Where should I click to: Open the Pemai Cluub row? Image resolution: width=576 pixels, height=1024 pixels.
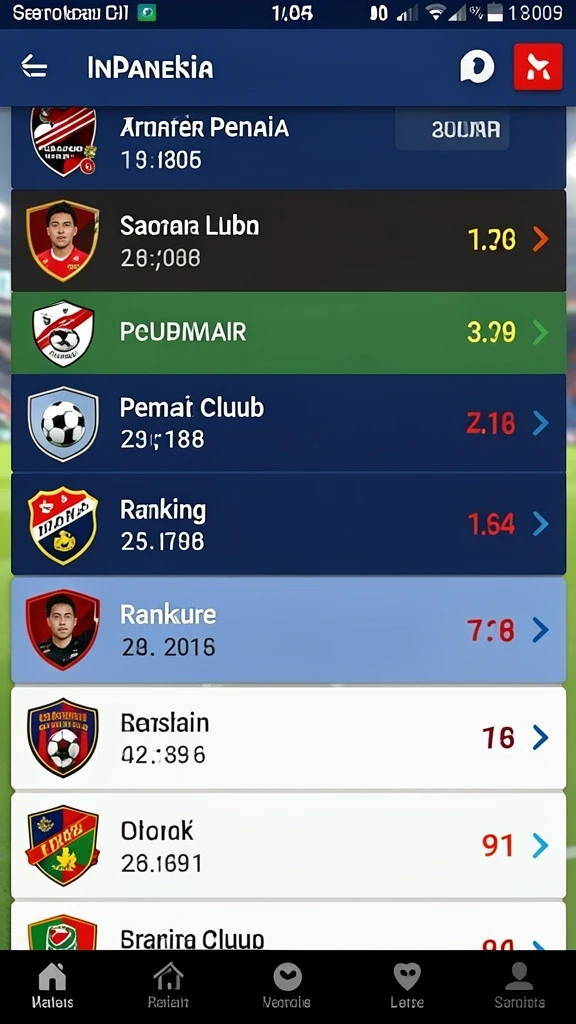point(289,423)
